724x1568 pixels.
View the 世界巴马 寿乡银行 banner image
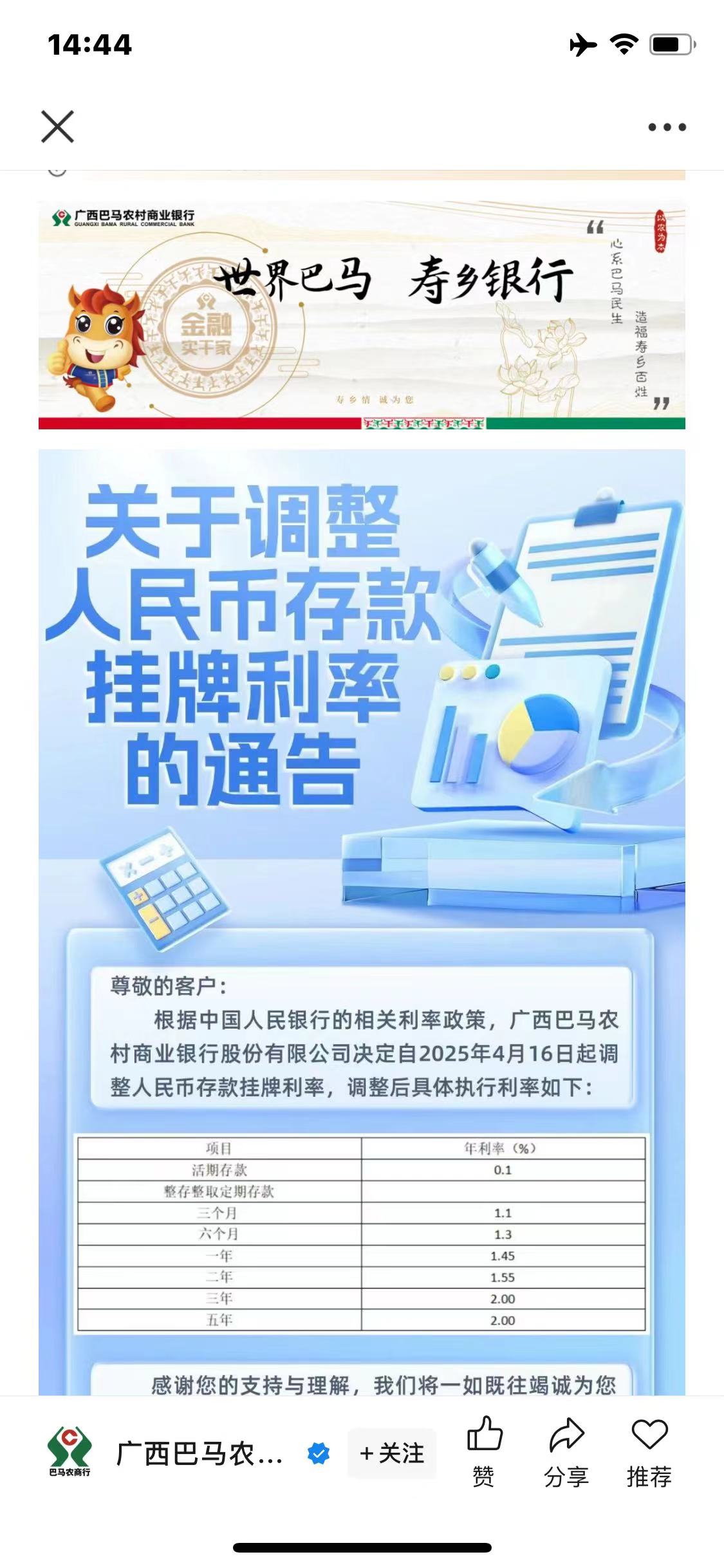[x=362, y=314]
